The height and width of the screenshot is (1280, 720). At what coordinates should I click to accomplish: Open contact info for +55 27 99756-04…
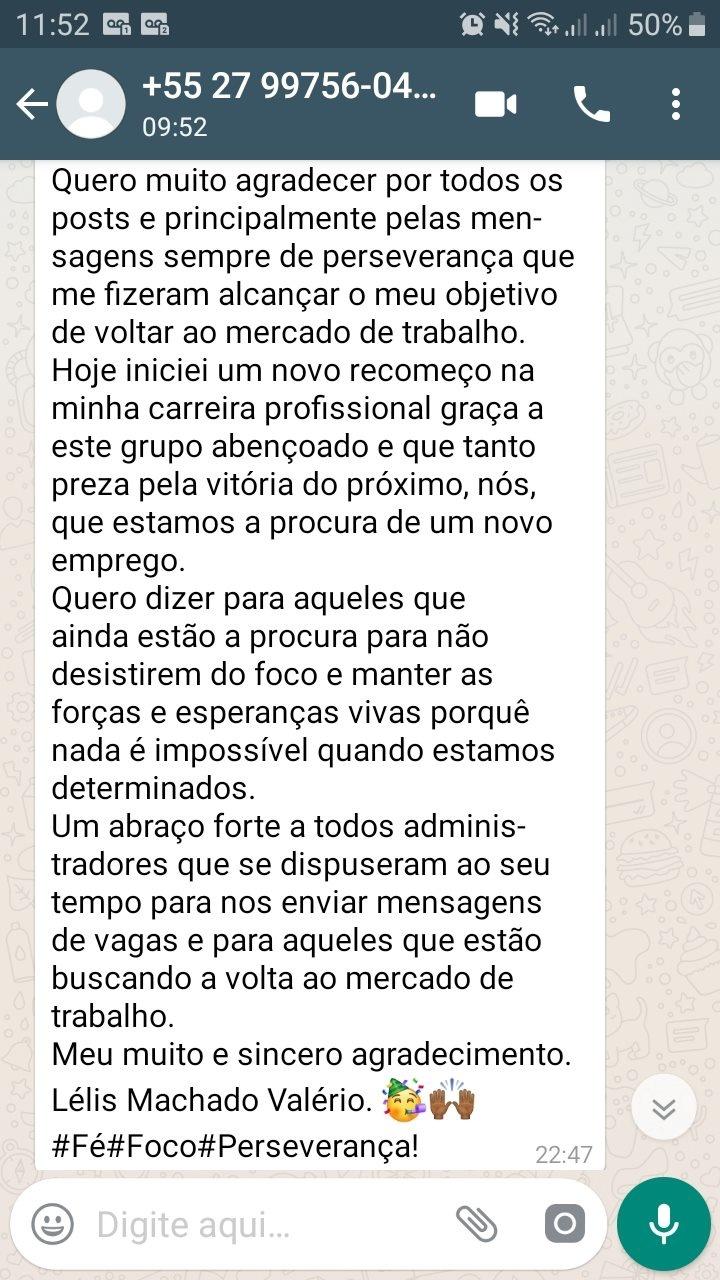(290, 103)
